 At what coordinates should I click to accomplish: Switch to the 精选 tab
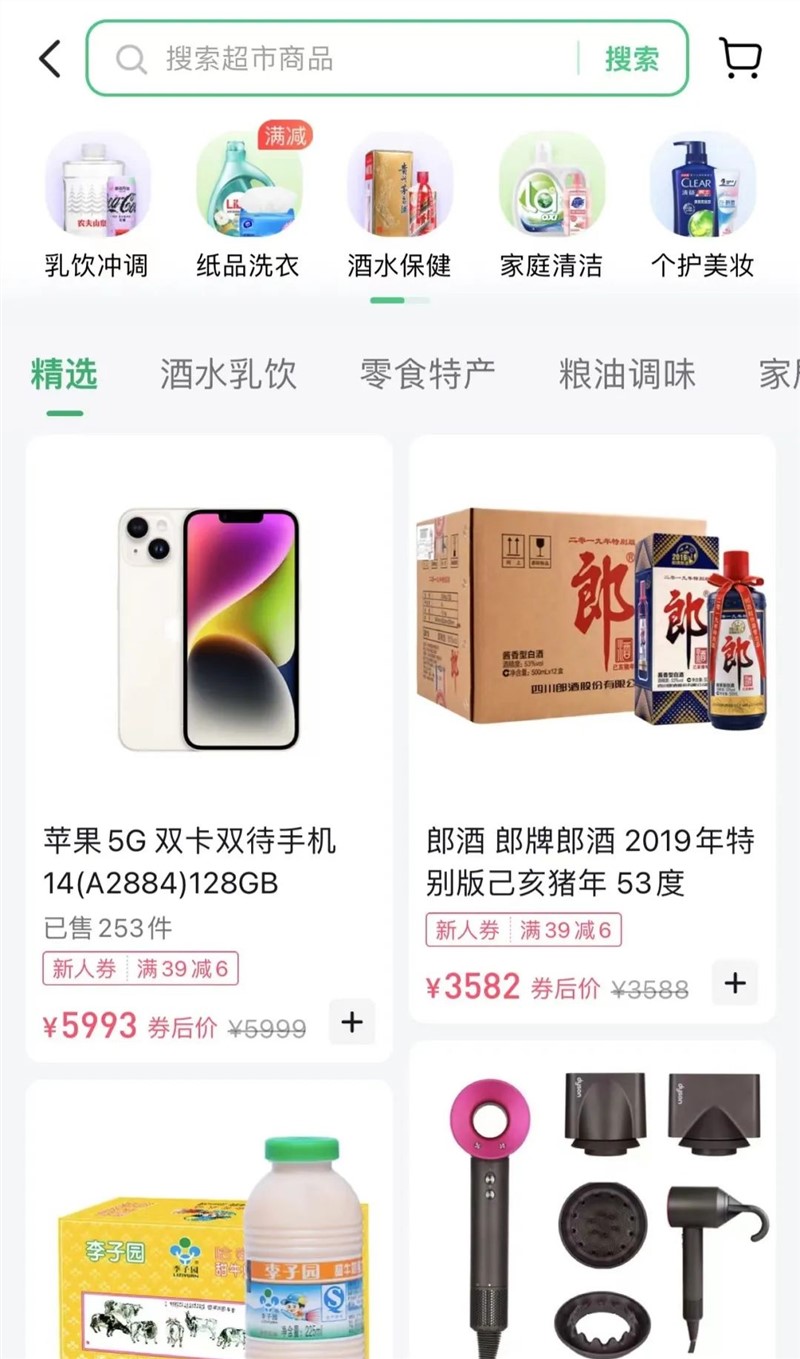(x=64, y=375)
